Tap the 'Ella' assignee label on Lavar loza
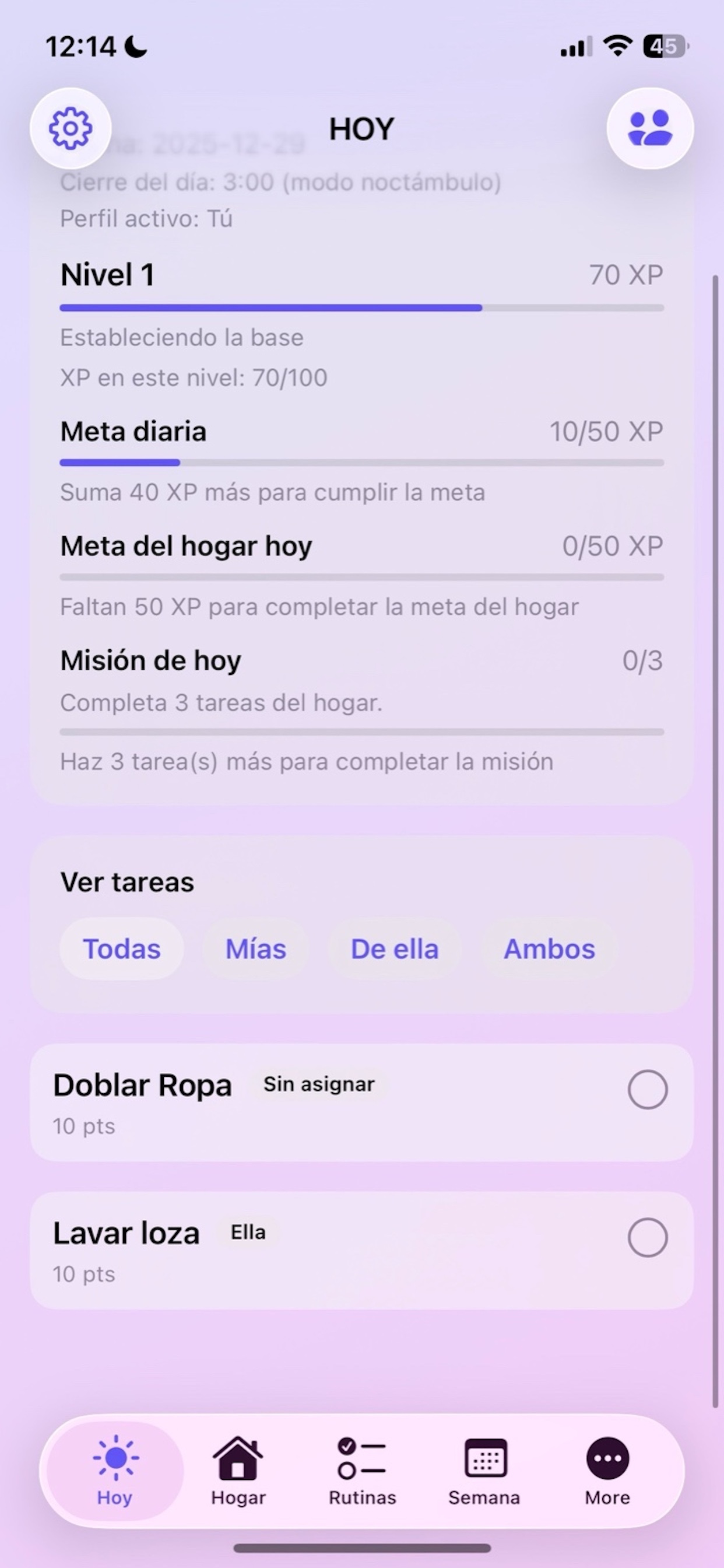This screenshot has height=1568, width=724. click(x=247, y=1233)
